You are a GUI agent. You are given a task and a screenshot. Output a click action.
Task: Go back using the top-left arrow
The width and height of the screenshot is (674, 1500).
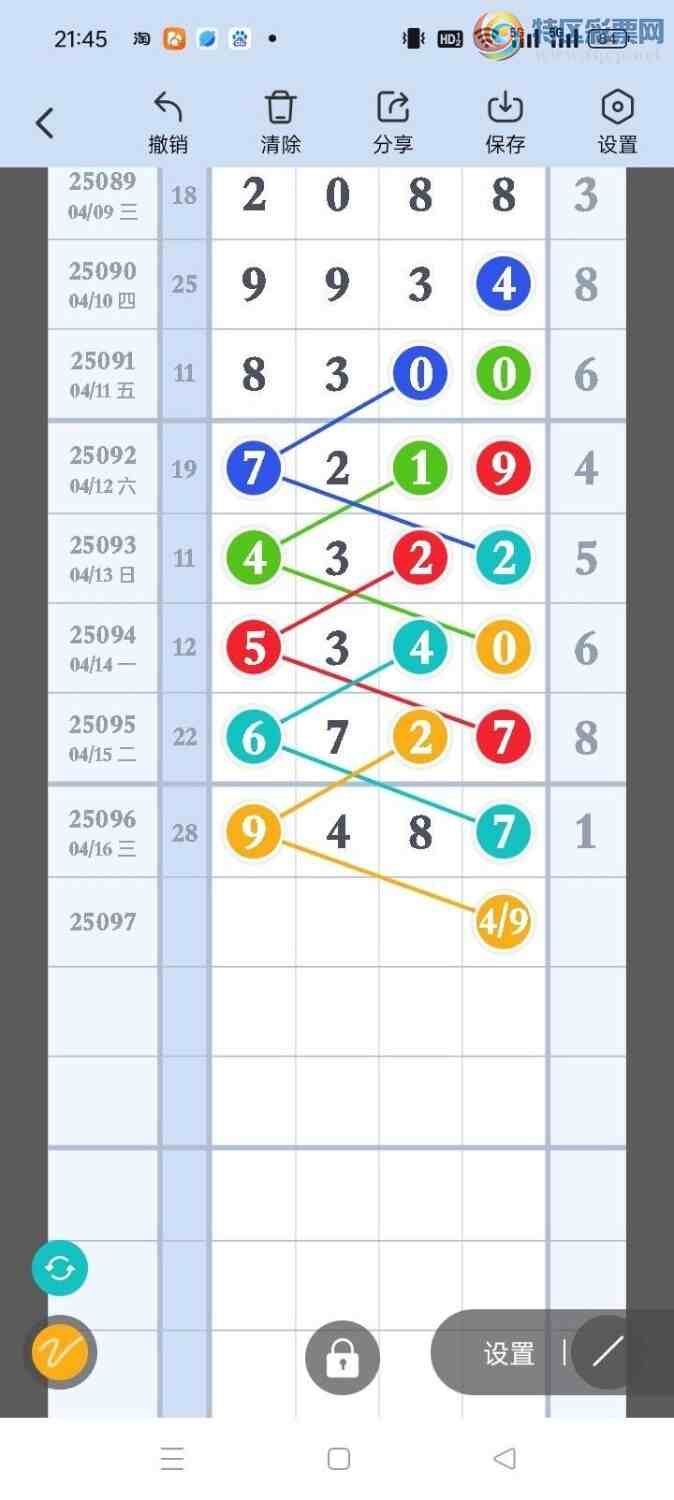44,123
